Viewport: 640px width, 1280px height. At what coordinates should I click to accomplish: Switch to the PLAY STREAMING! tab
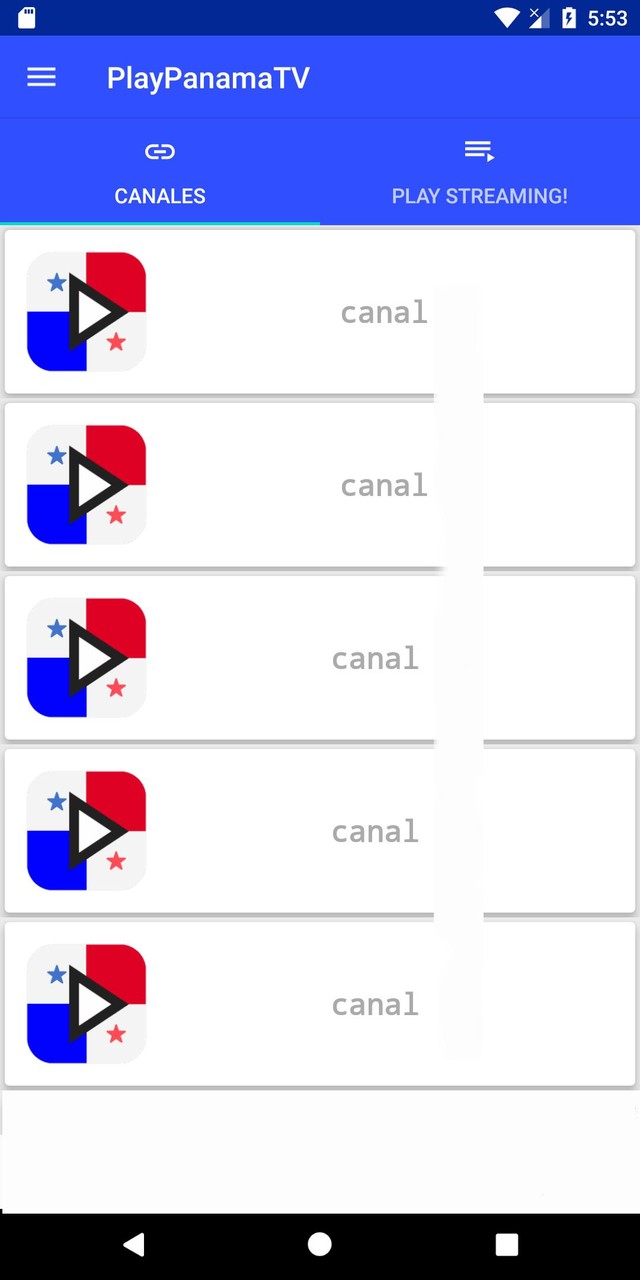click(x=479, y=173)
